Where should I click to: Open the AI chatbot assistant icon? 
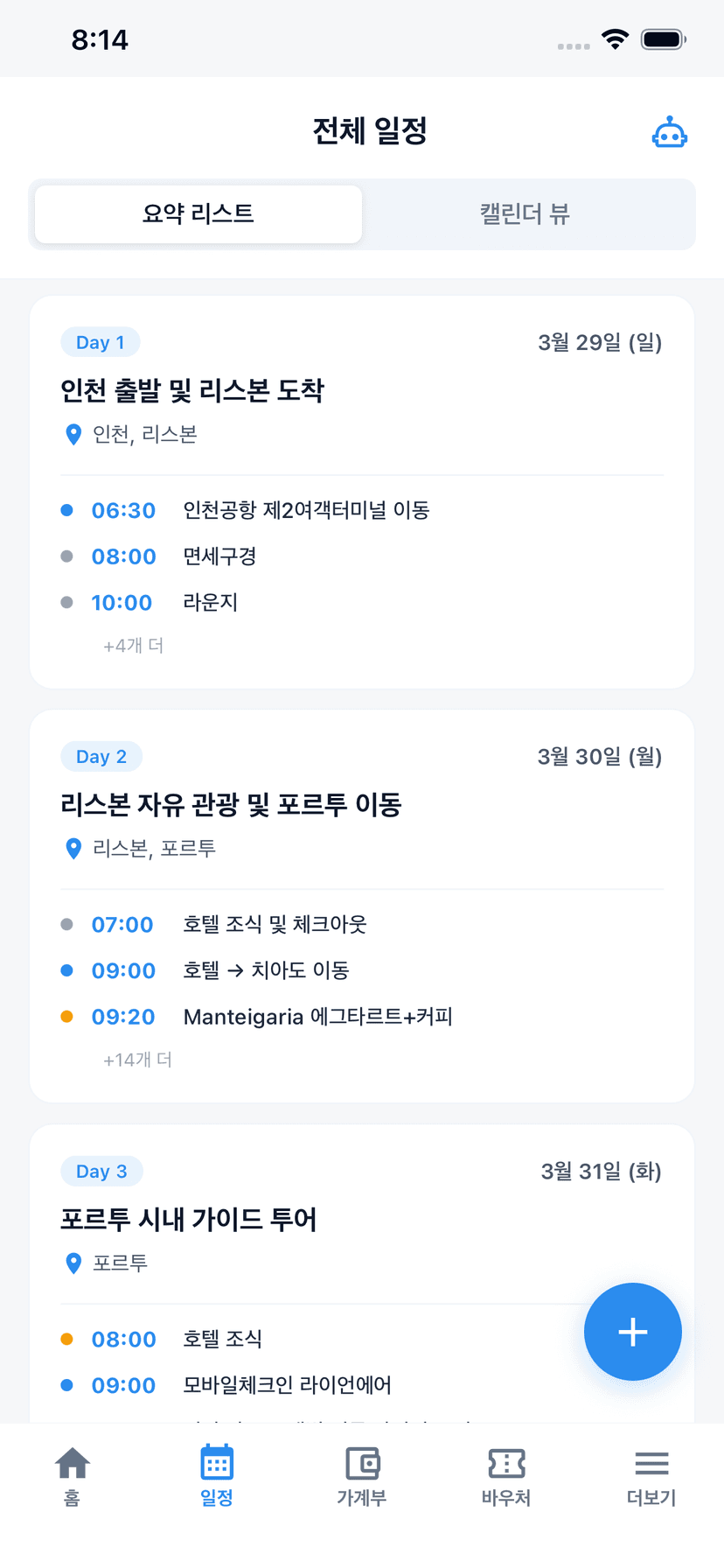[670, 131]
